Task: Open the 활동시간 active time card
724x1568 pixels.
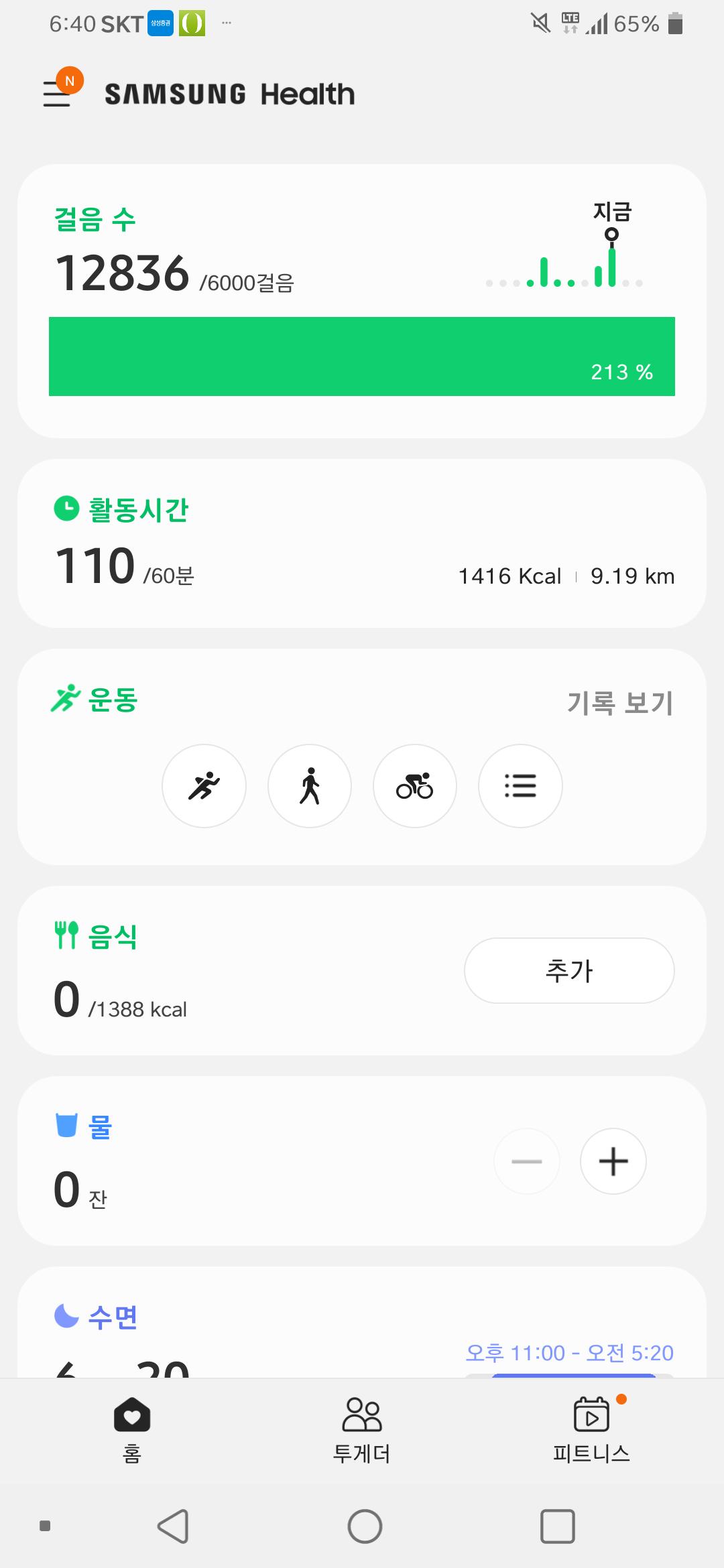Action: tap(362, 543)
